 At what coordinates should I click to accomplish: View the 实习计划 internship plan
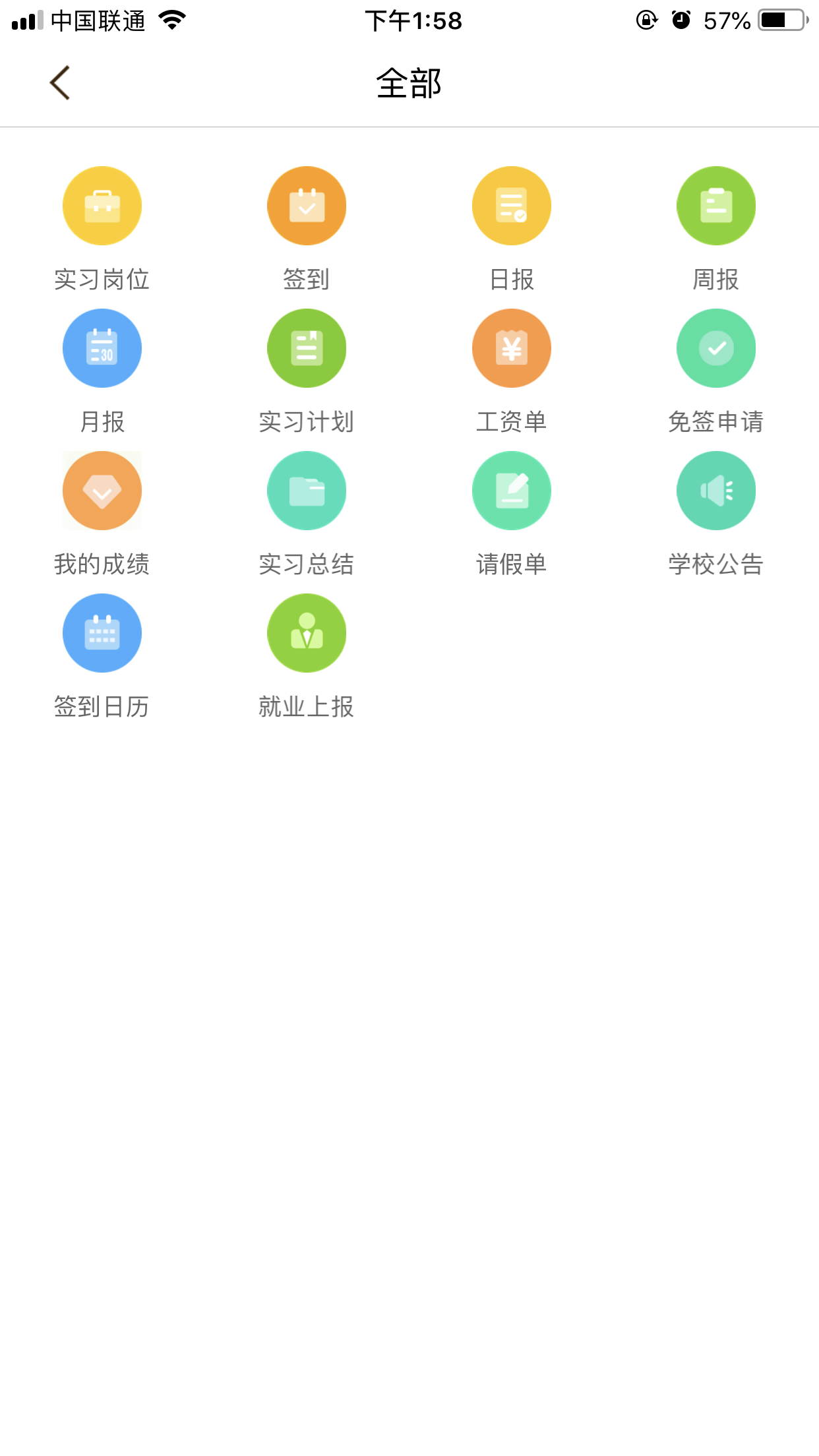tap(307, 348)
